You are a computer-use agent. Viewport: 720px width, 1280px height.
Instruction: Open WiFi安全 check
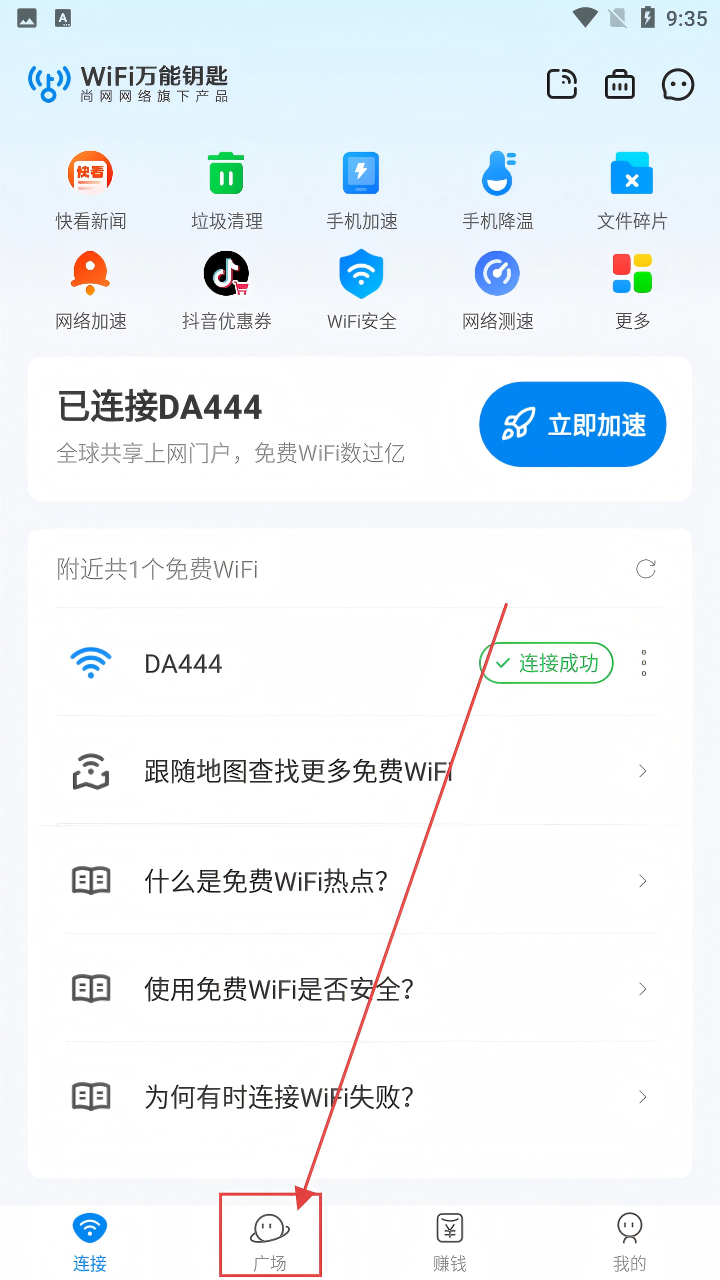362,289
